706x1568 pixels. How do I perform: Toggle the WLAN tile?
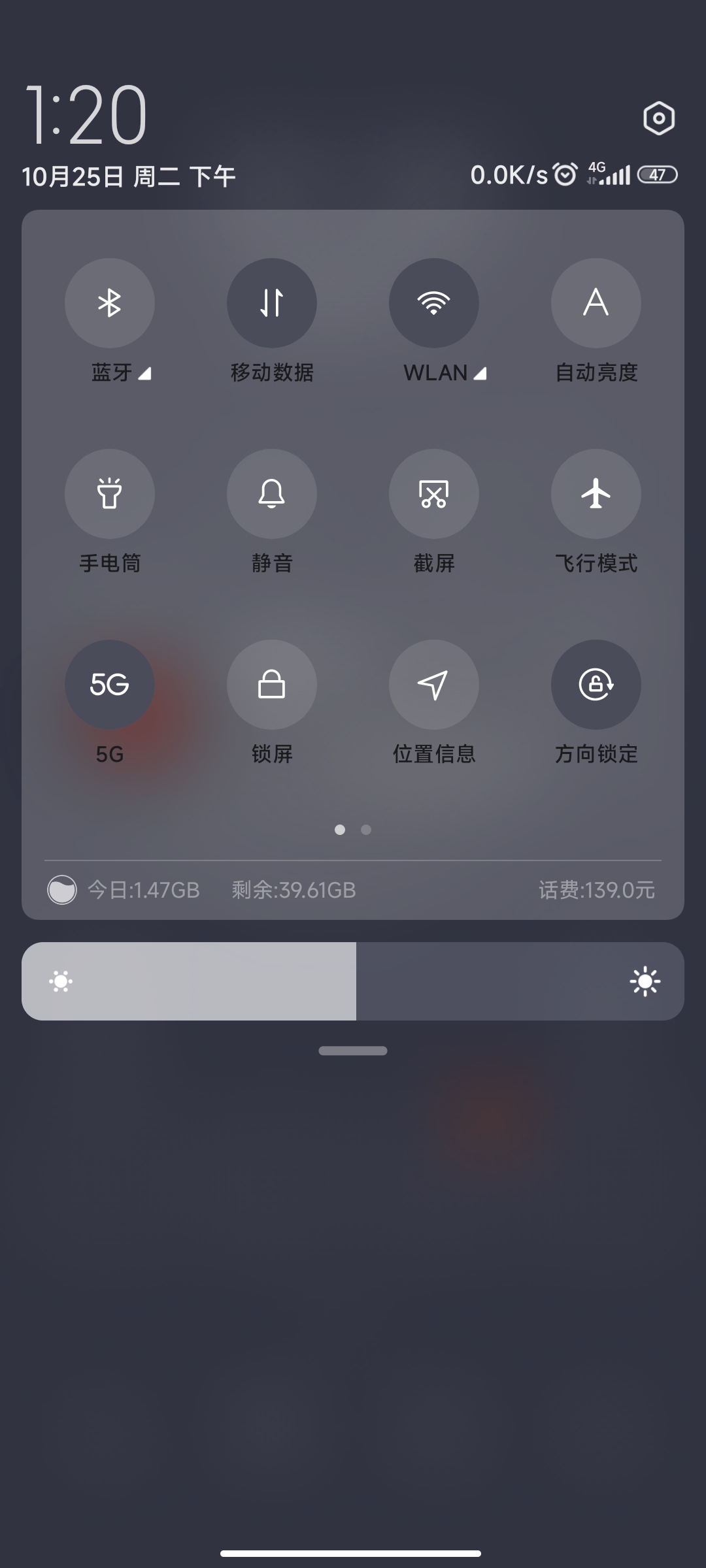click(x=434, y=303)
